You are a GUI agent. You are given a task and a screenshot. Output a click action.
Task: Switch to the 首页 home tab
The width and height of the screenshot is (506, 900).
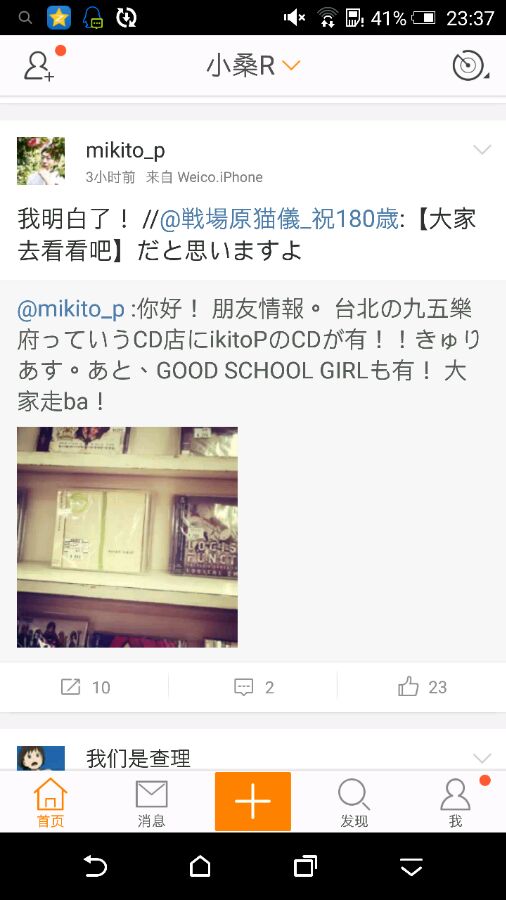tap(50, 802)
